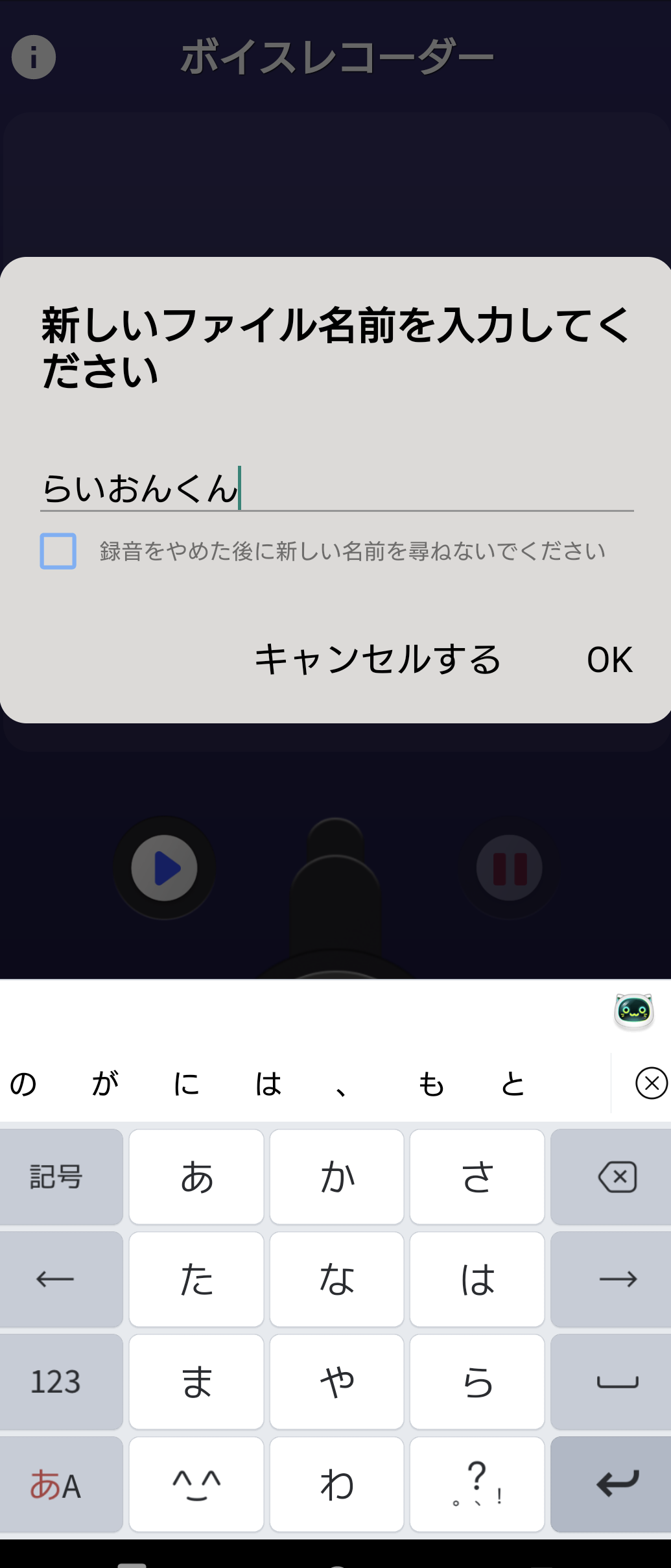This screenshot has width=671, height=1568.
Task: Move the cursor left with the arrow key
Action: click(x=56, y=1279)
